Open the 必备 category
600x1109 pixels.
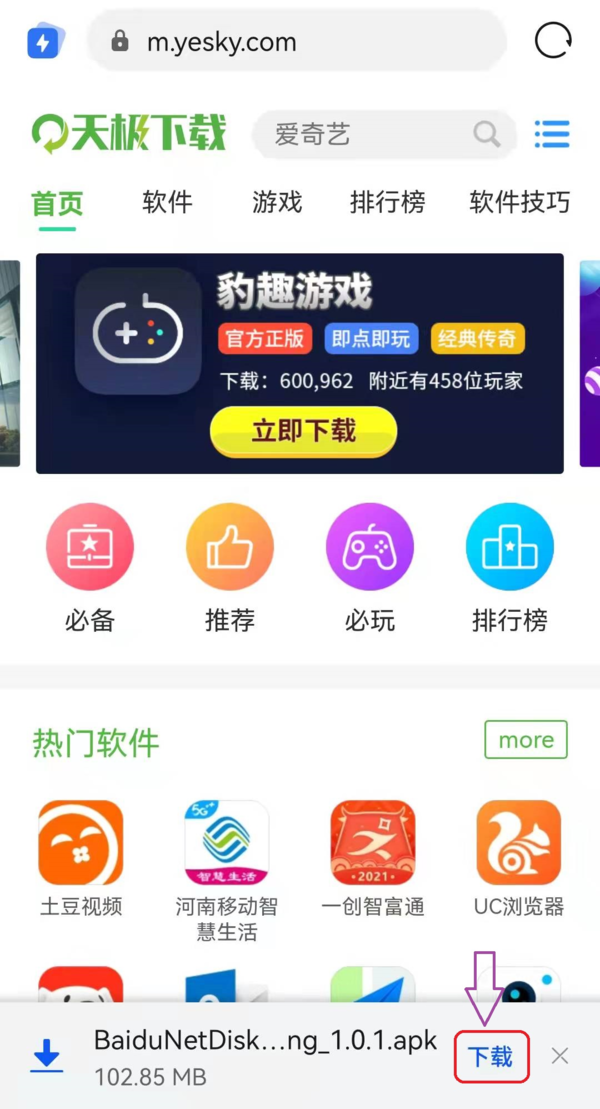click(x=90, y=567)
